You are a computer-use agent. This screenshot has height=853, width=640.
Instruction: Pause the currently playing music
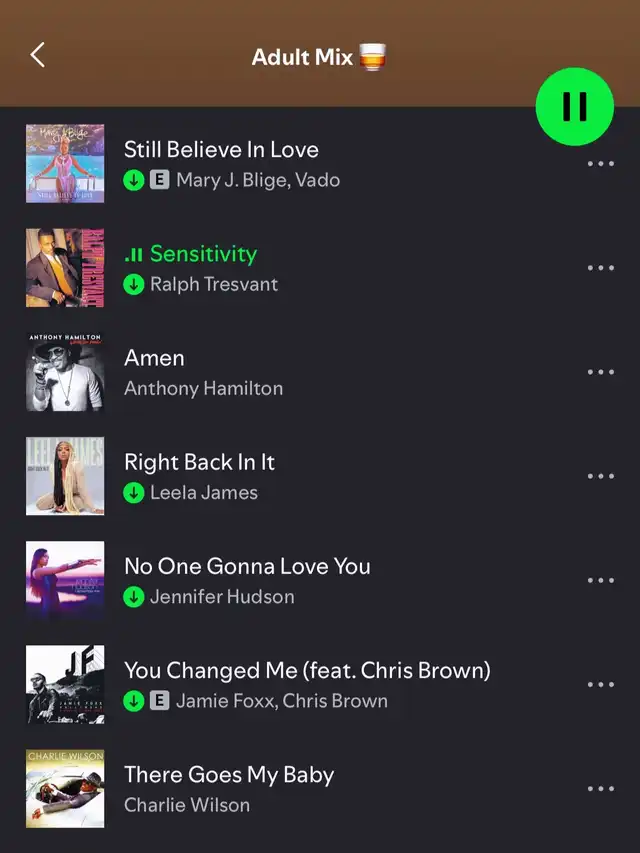point(575,106)
